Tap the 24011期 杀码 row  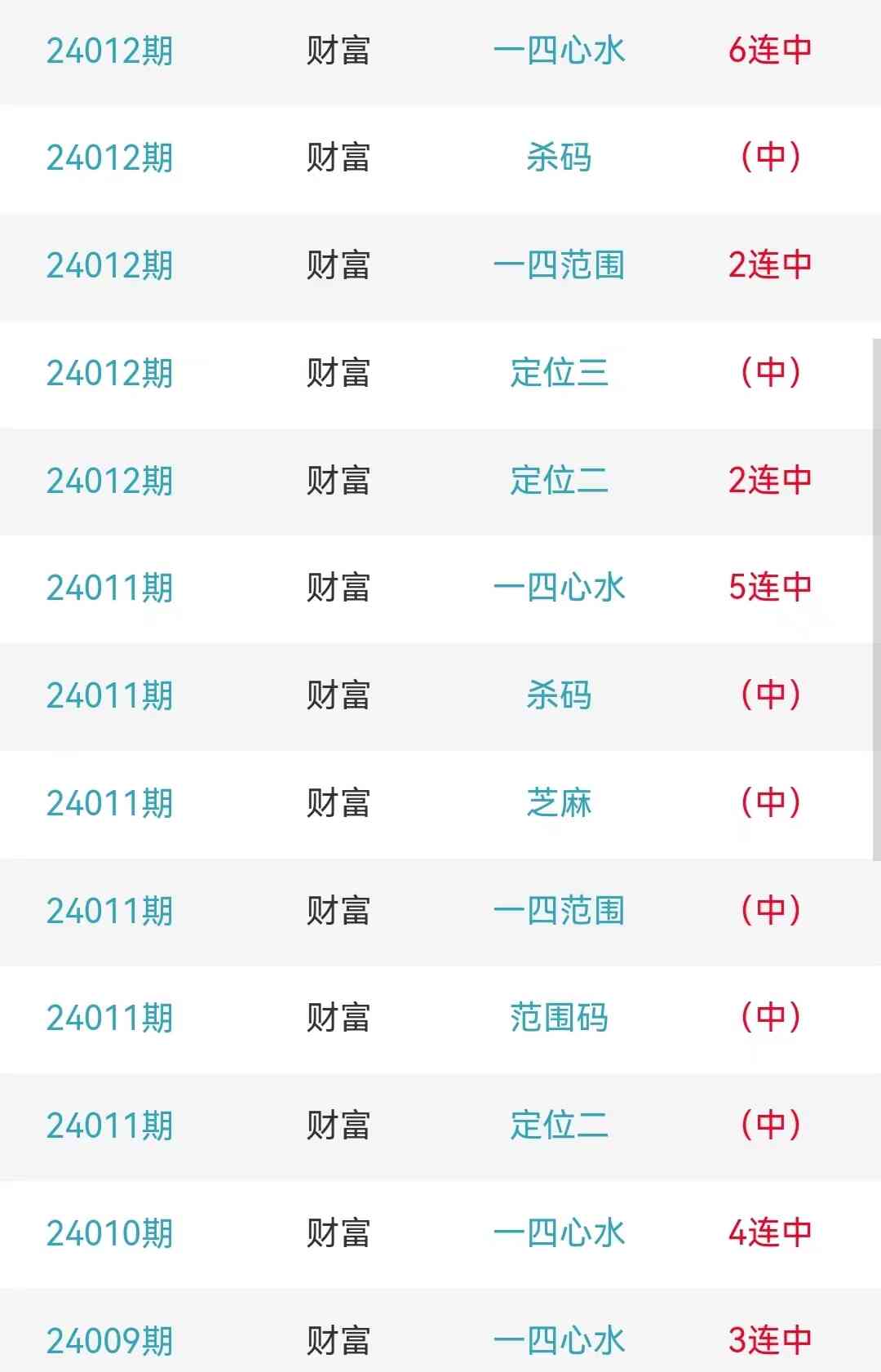point(559,695)
